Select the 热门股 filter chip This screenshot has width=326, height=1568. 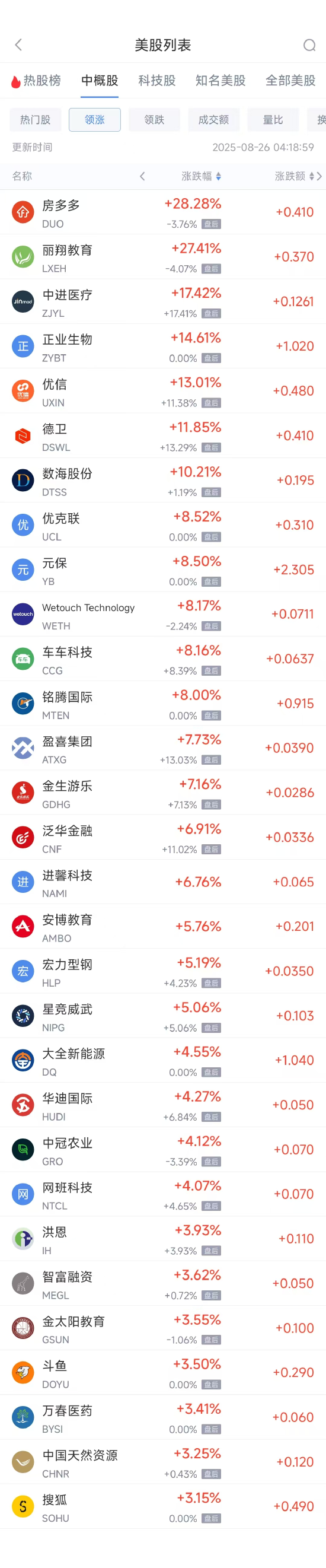pyautogui.click(x=36, y=120)
